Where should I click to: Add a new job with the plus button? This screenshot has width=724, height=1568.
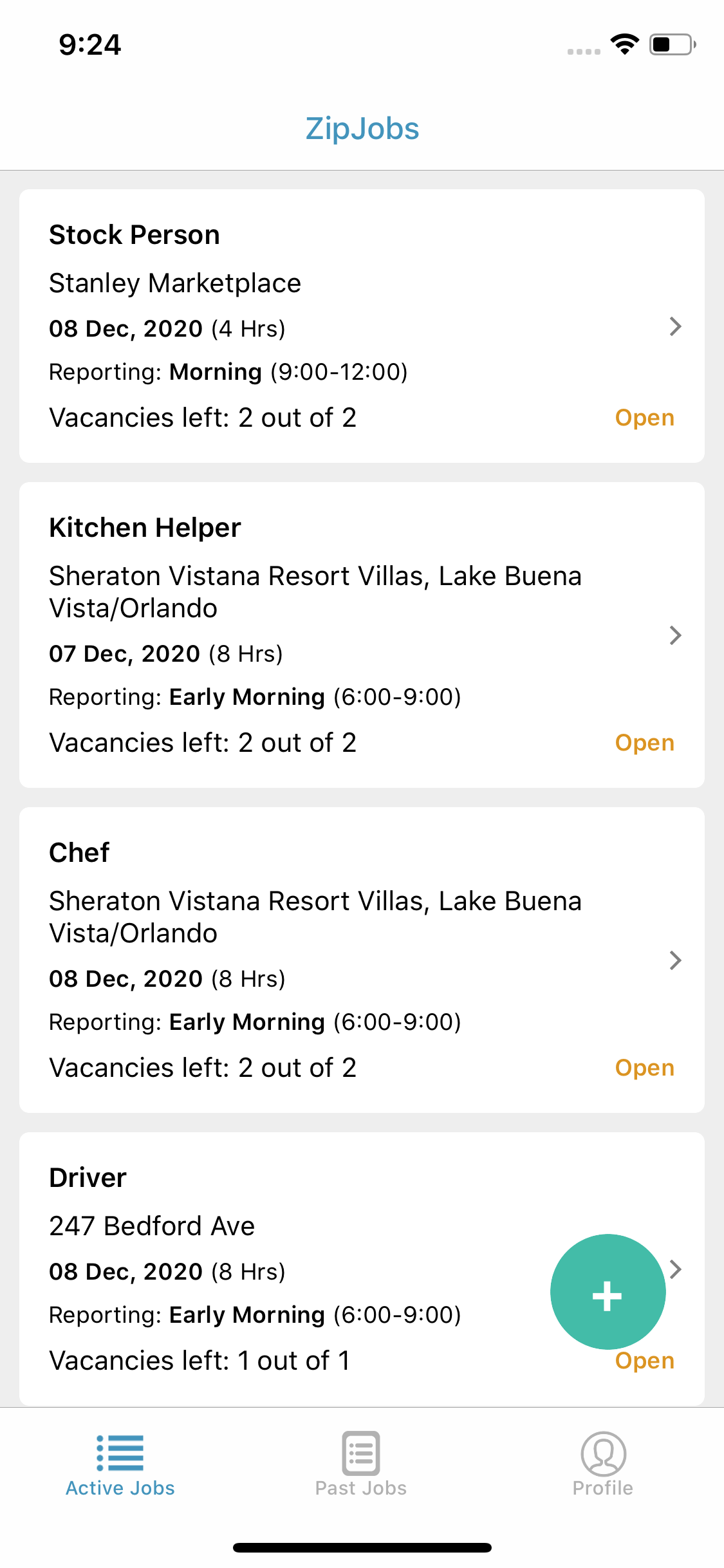click(608, 1292)
